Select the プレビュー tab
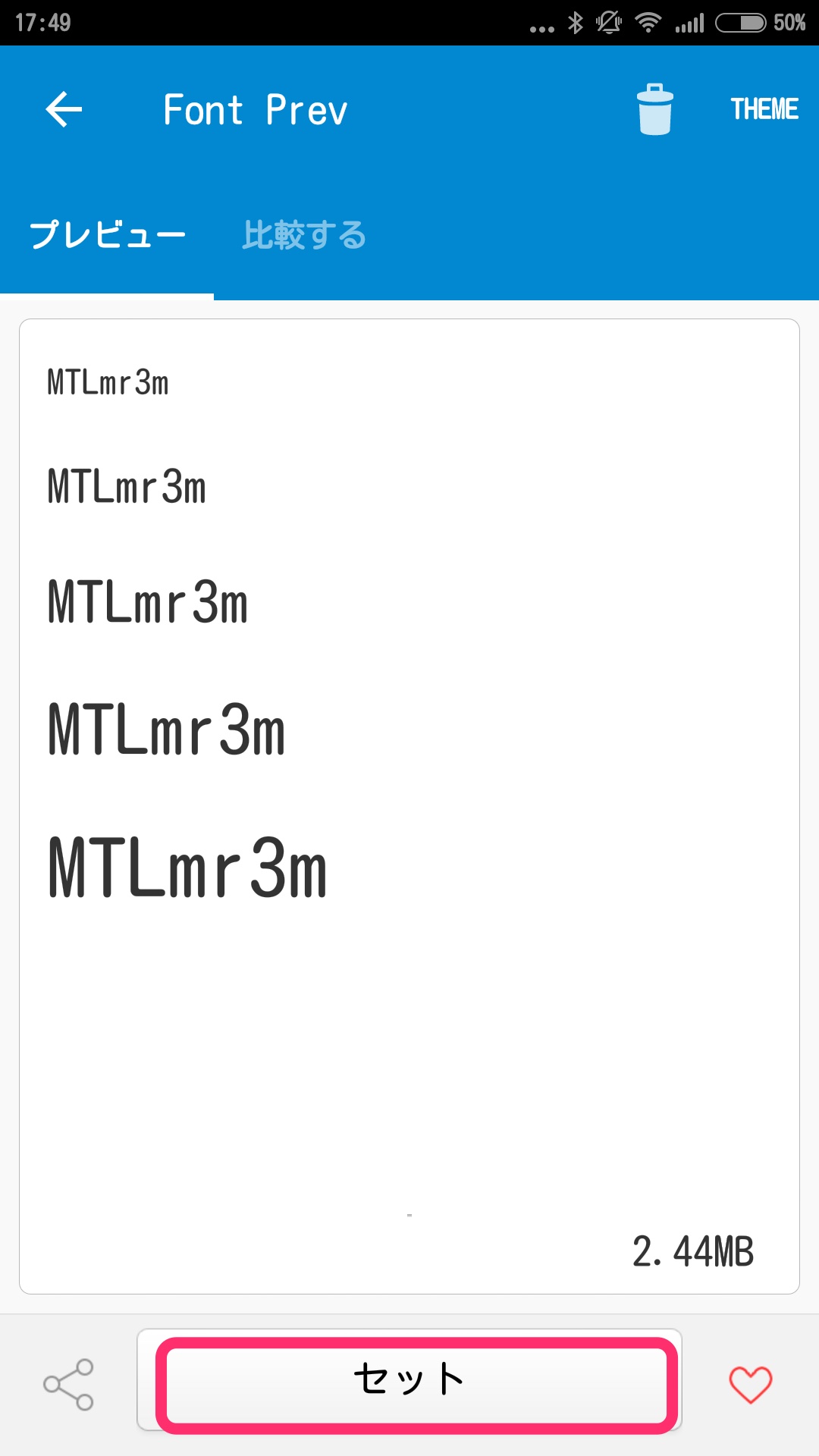This screenshot has width=819, height=1456. pyautogui.click(x=107, y=236)
